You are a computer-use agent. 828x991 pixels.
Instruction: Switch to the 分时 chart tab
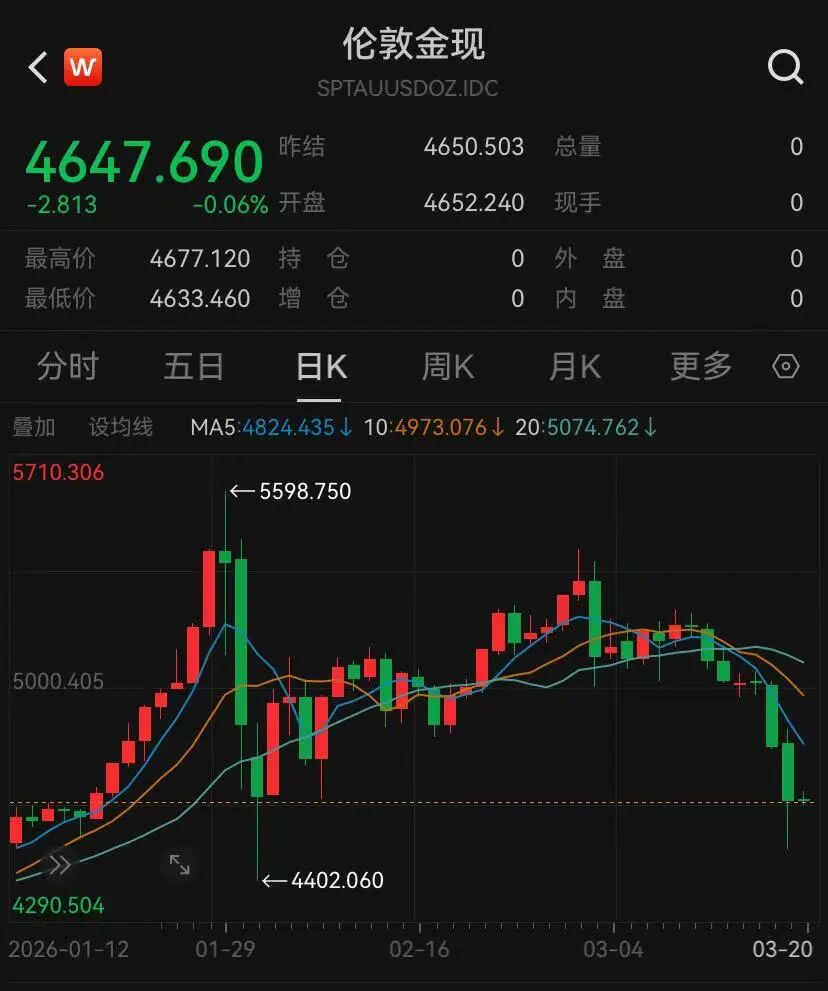[68, 367]
